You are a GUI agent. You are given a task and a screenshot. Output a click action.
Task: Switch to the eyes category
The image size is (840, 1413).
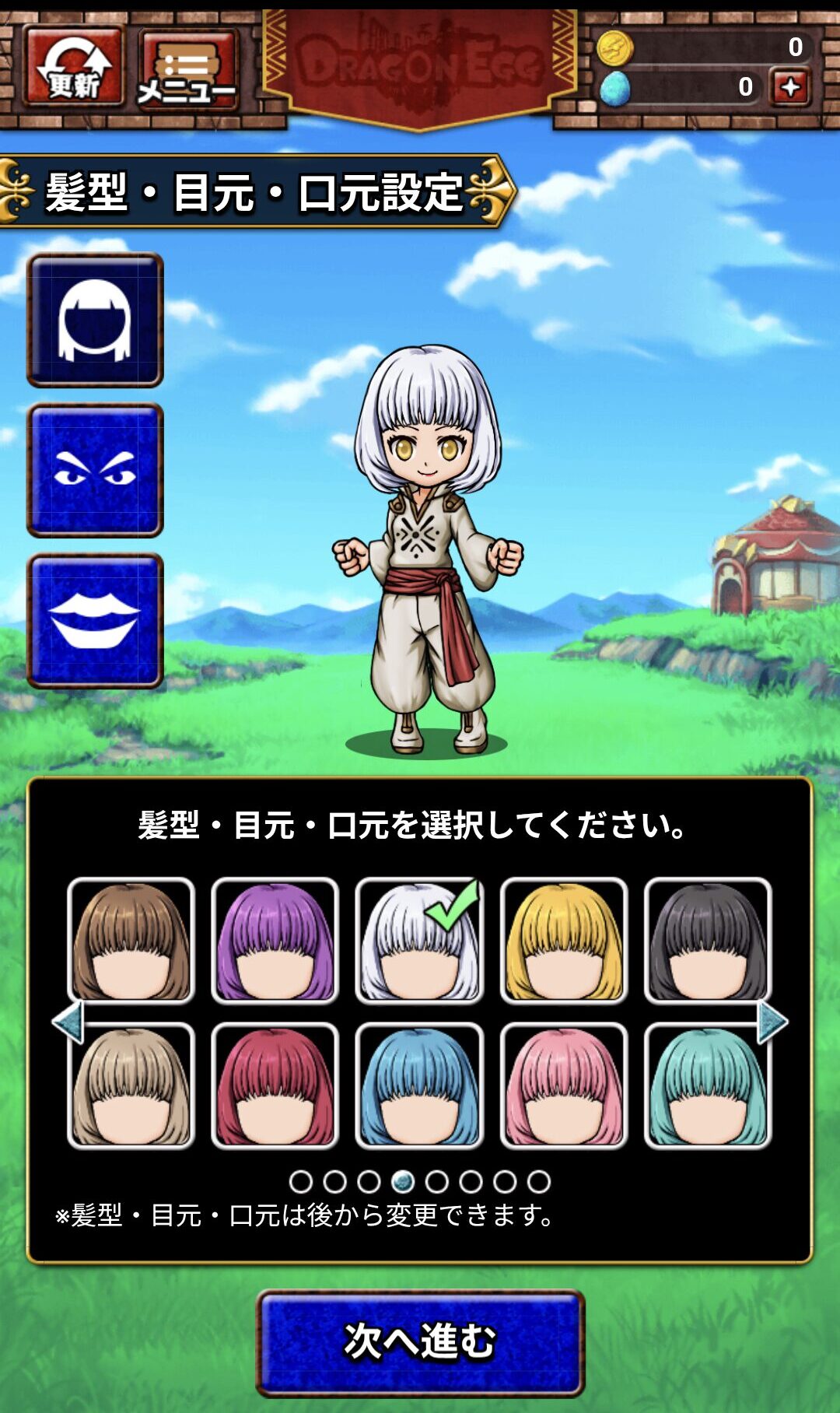click(x=95, y=470)
